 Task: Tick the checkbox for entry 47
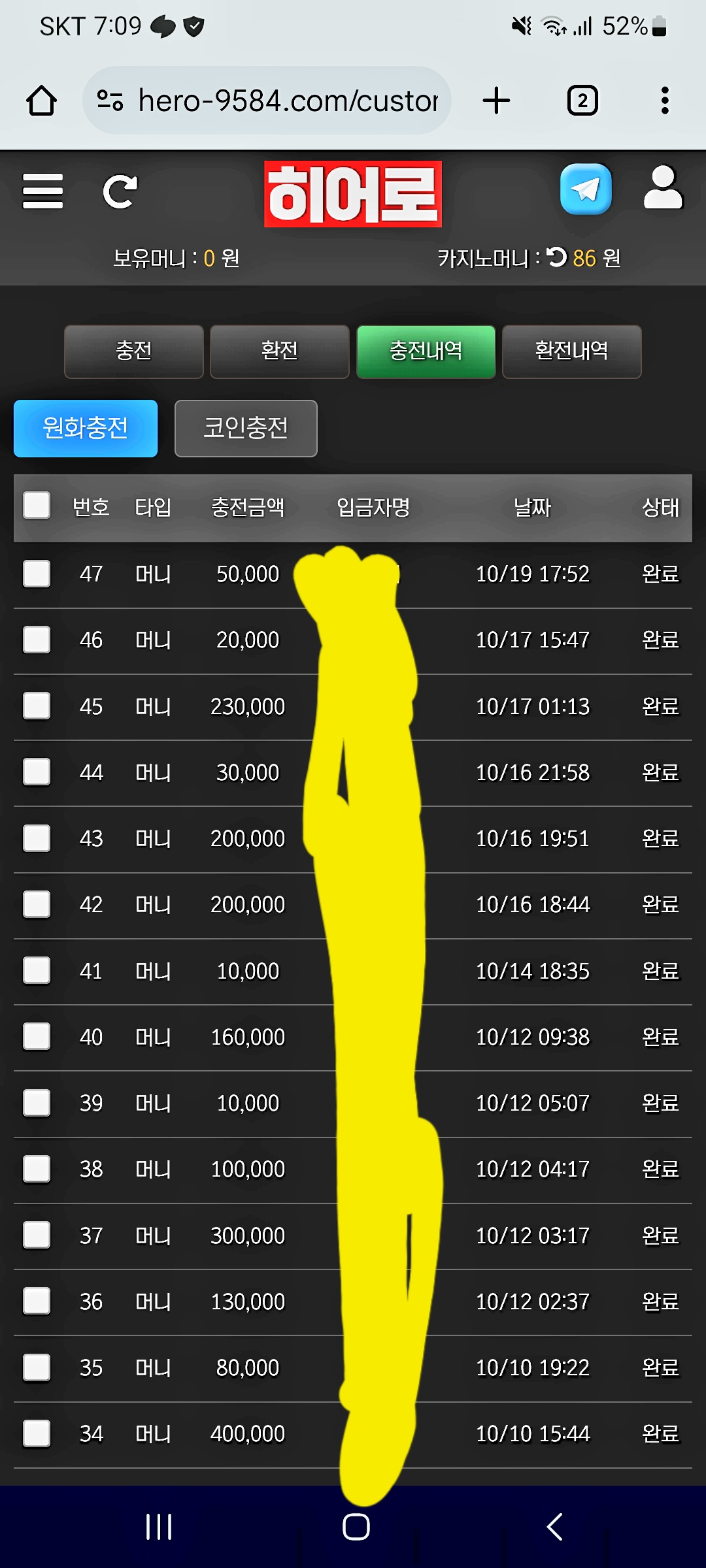point(37,574)
